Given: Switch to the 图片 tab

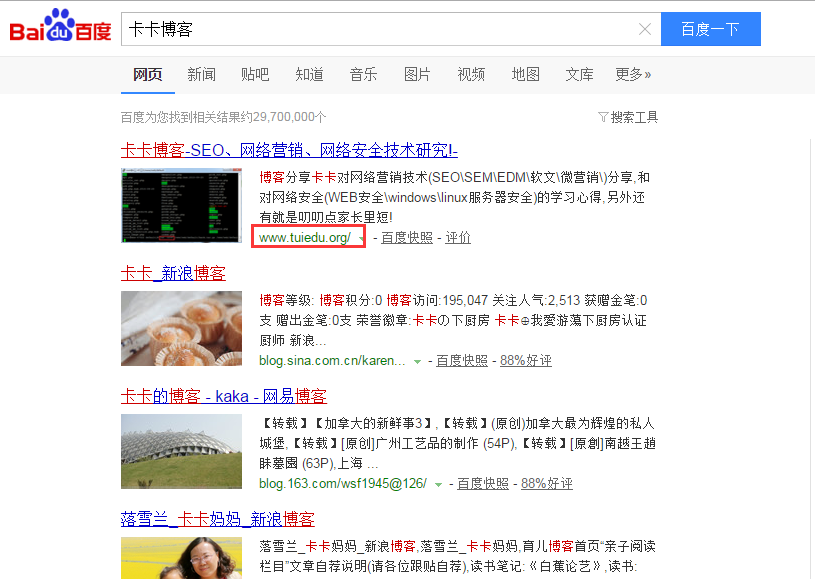Looking at the screenshot, I should tap(417, 74).
